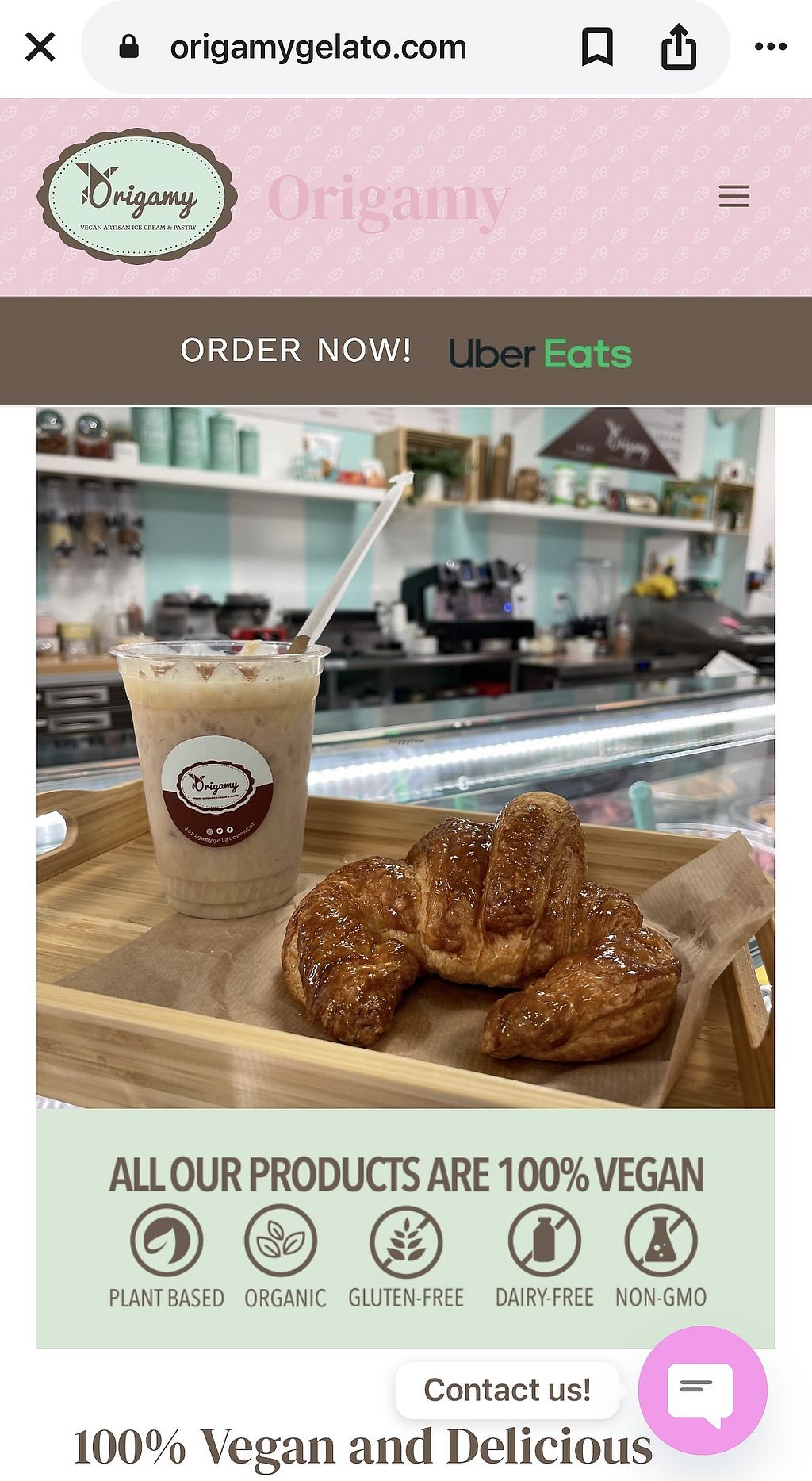The height and width of the screenshot is (1481, 812).
Task: Open the site hamburger menu
Action: pyautogui.click(x=733, y=196)
